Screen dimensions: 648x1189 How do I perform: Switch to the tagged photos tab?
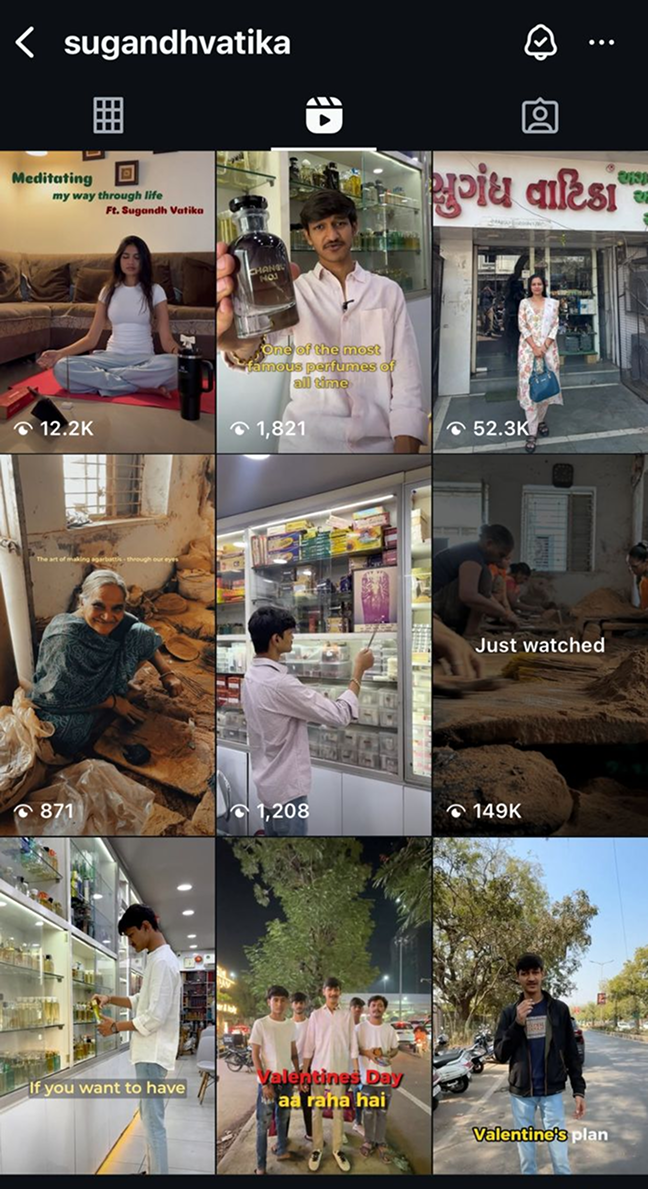point(540,116)
